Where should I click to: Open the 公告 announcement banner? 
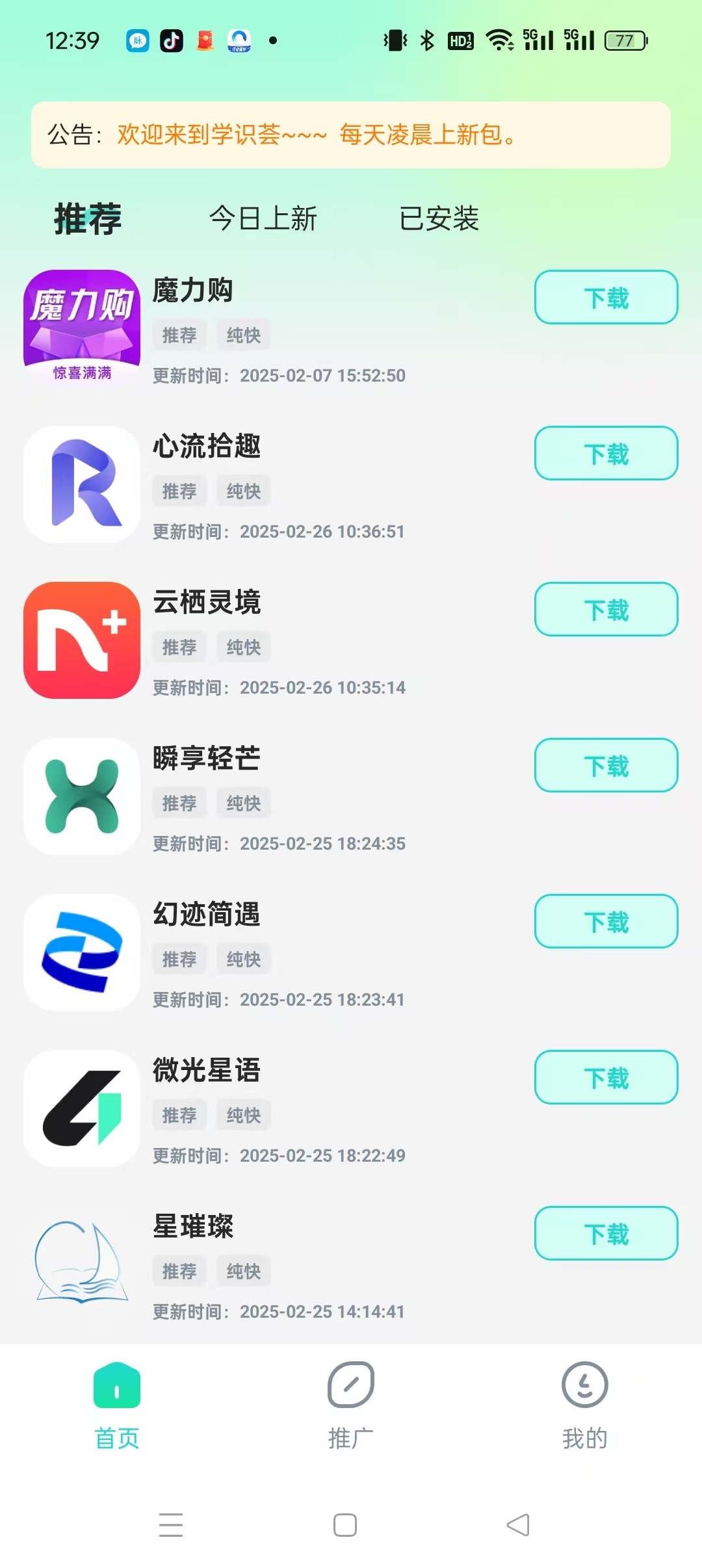pyautogui.click(x=351, y=135)
